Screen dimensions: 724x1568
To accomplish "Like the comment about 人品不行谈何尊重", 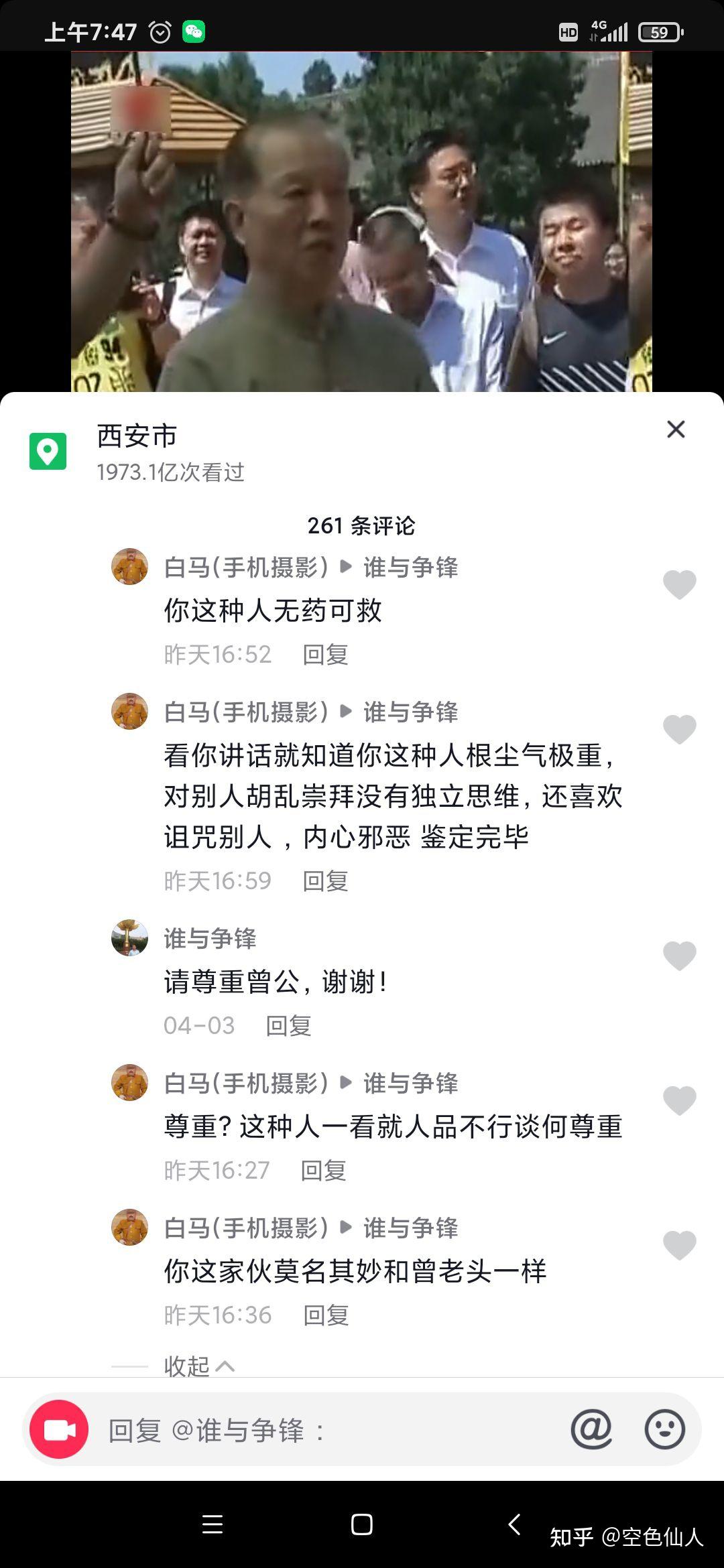I will (x=679, y=1100).
